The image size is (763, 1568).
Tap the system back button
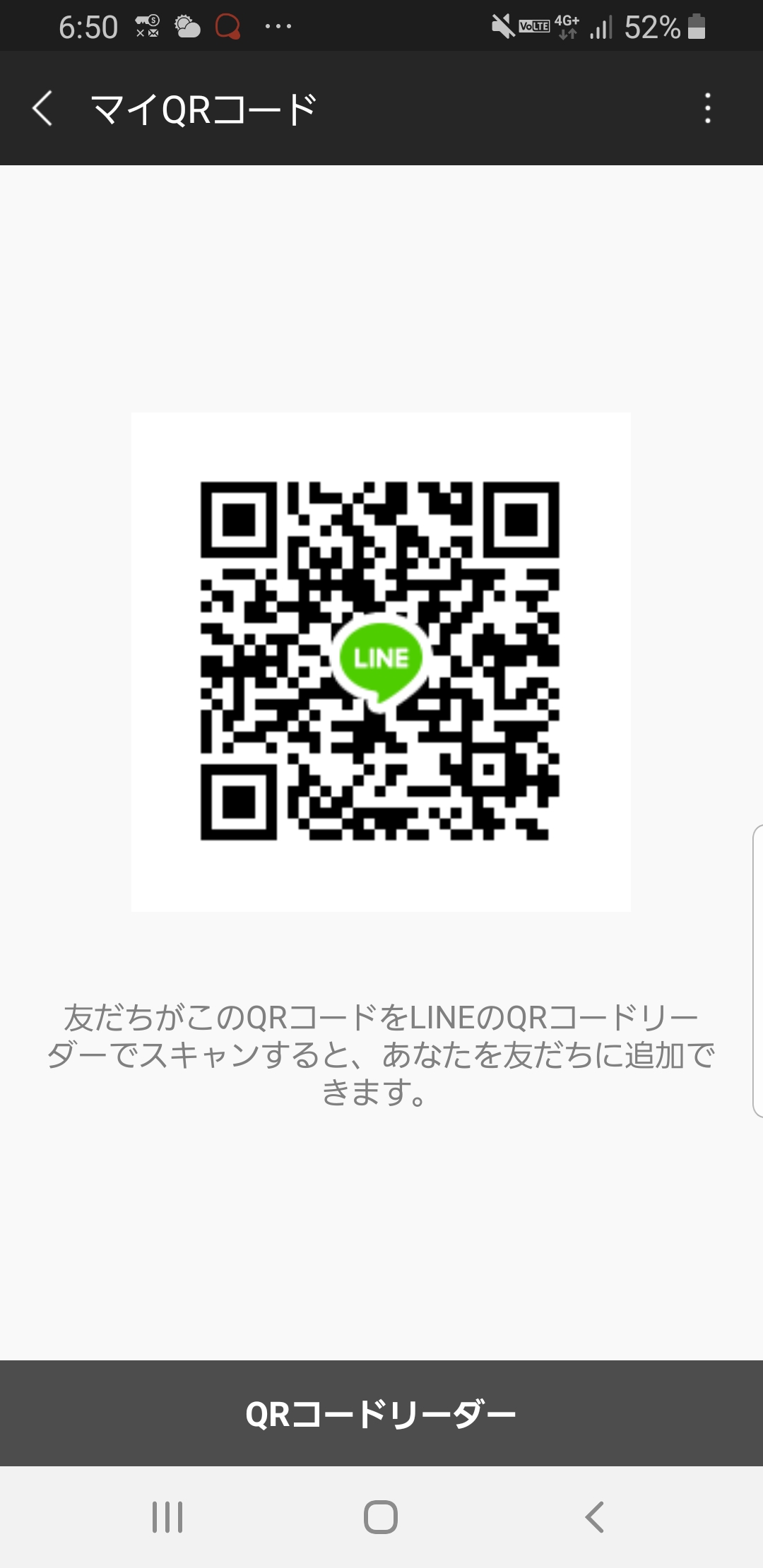click(595, 1516)
